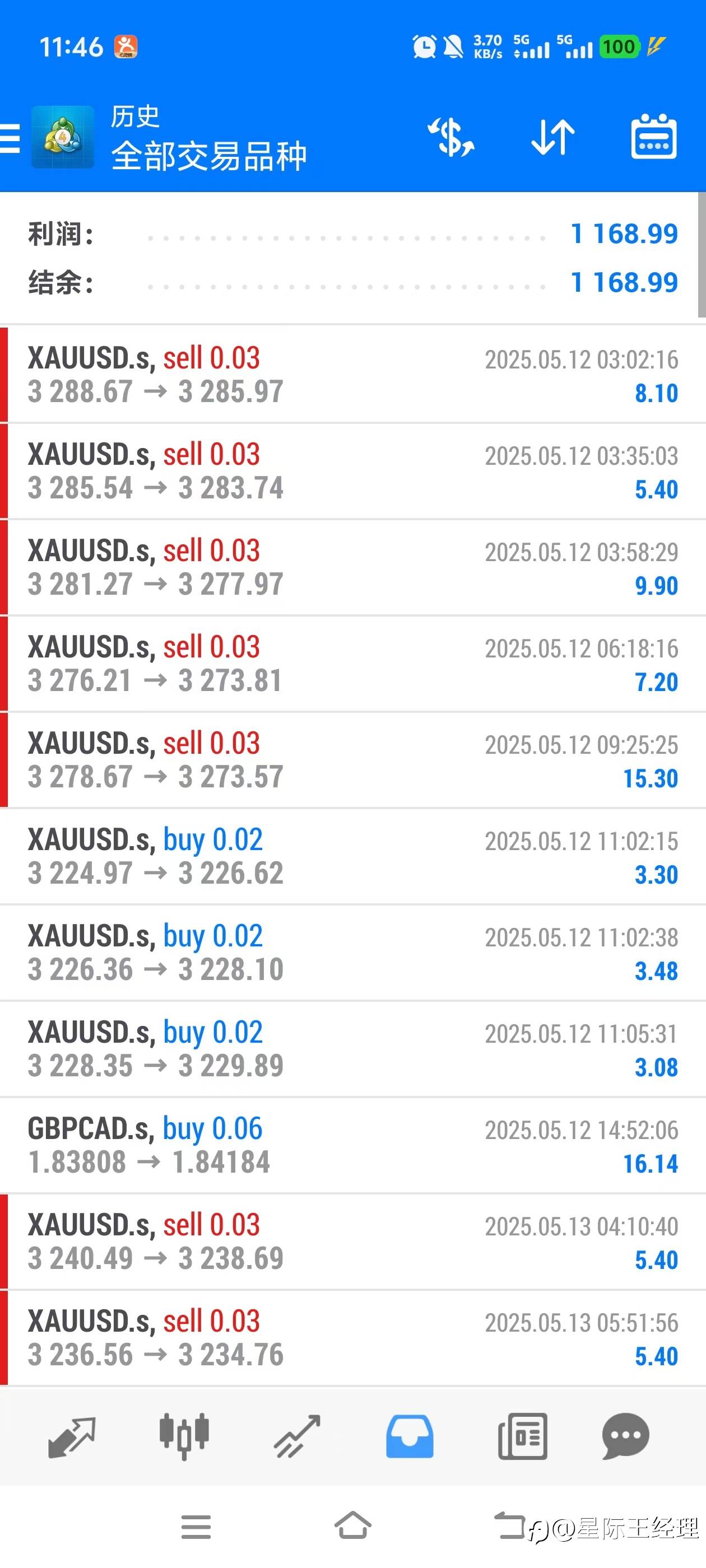Open the GBPCAD.s buy 0.06 trade
This screenshot has height=1568, width=706.
click(x=352, y=1145)
